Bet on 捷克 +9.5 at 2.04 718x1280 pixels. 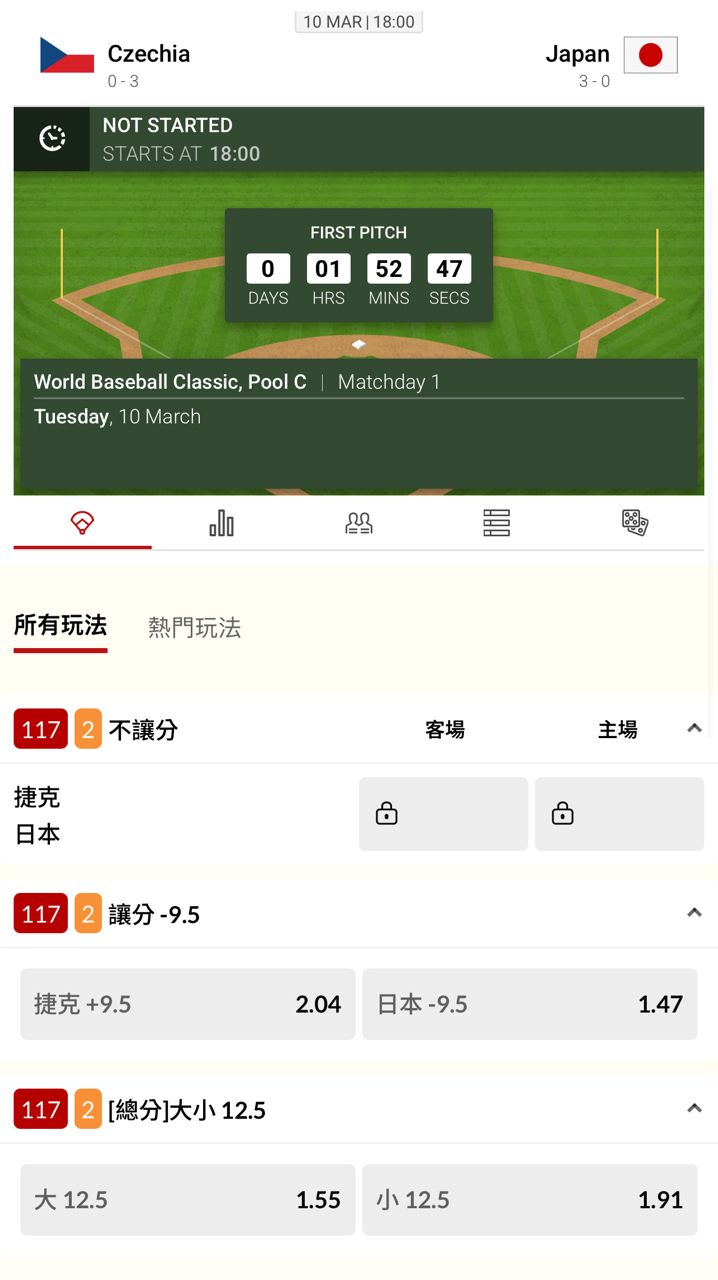coord(188,1004)
